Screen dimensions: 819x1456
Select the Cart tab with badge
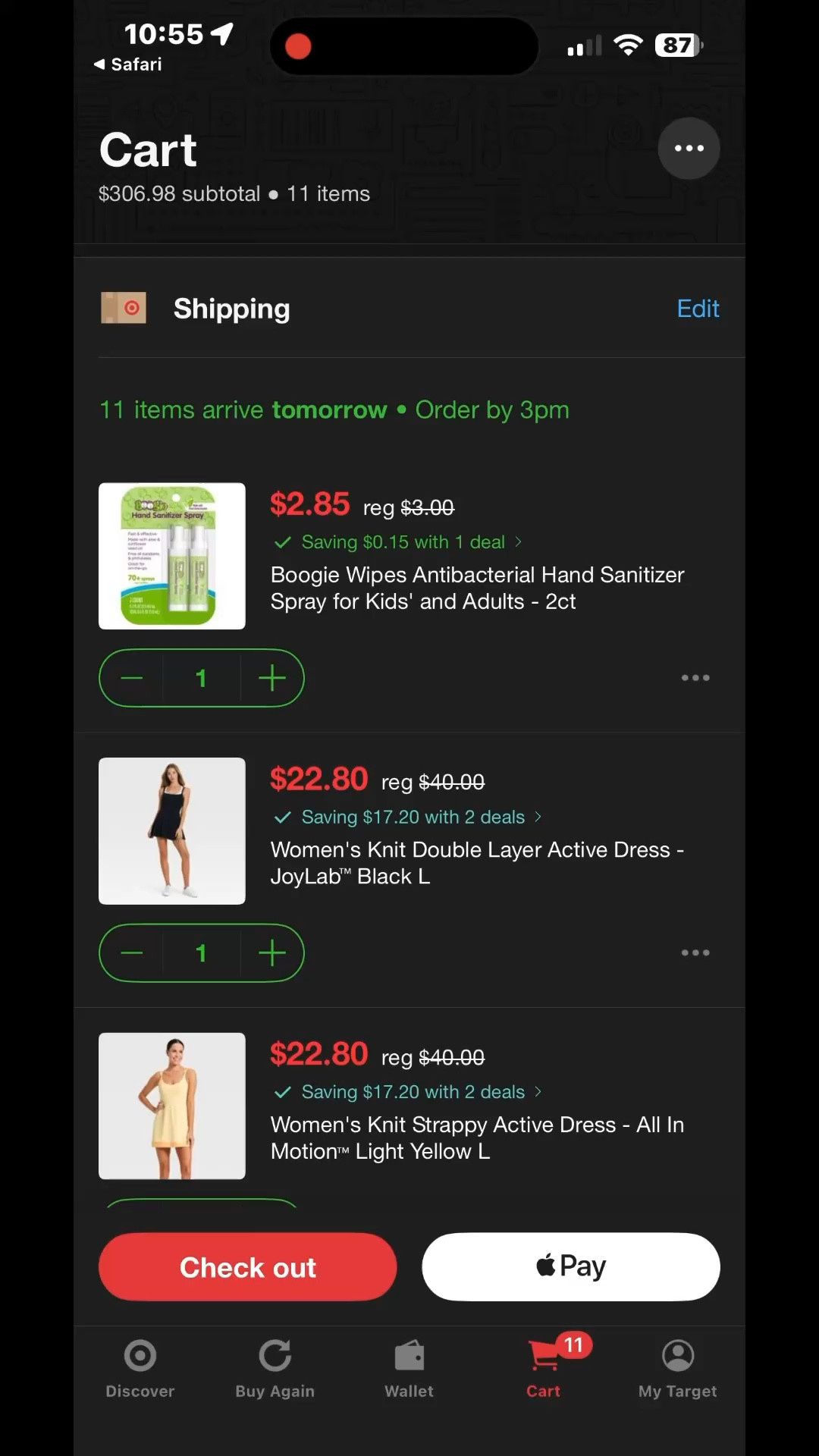(543, 1365)
